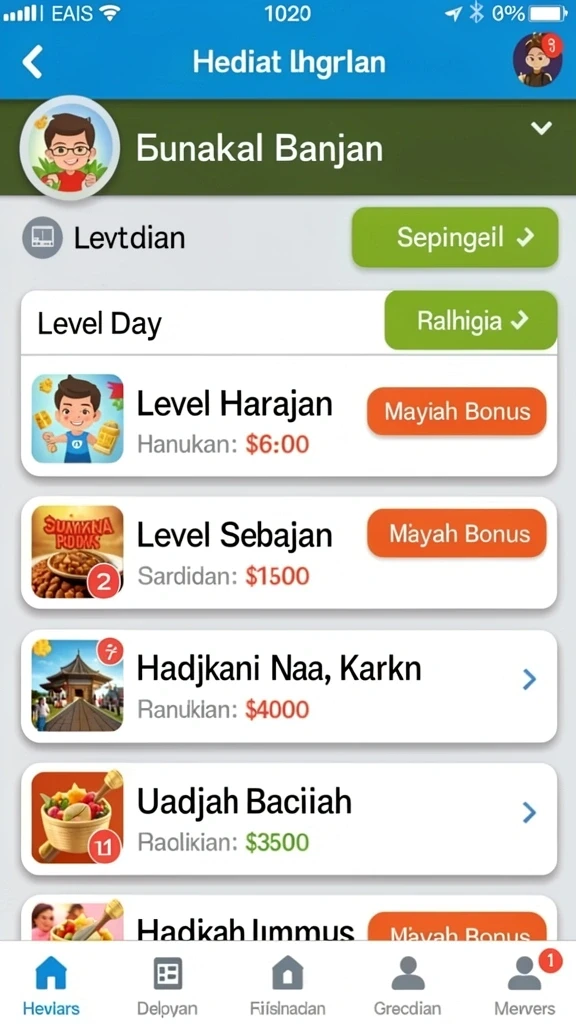Switch to the Heviars tab
The height and width of the screenshot is (1024, 576).
tap(50, 985)
